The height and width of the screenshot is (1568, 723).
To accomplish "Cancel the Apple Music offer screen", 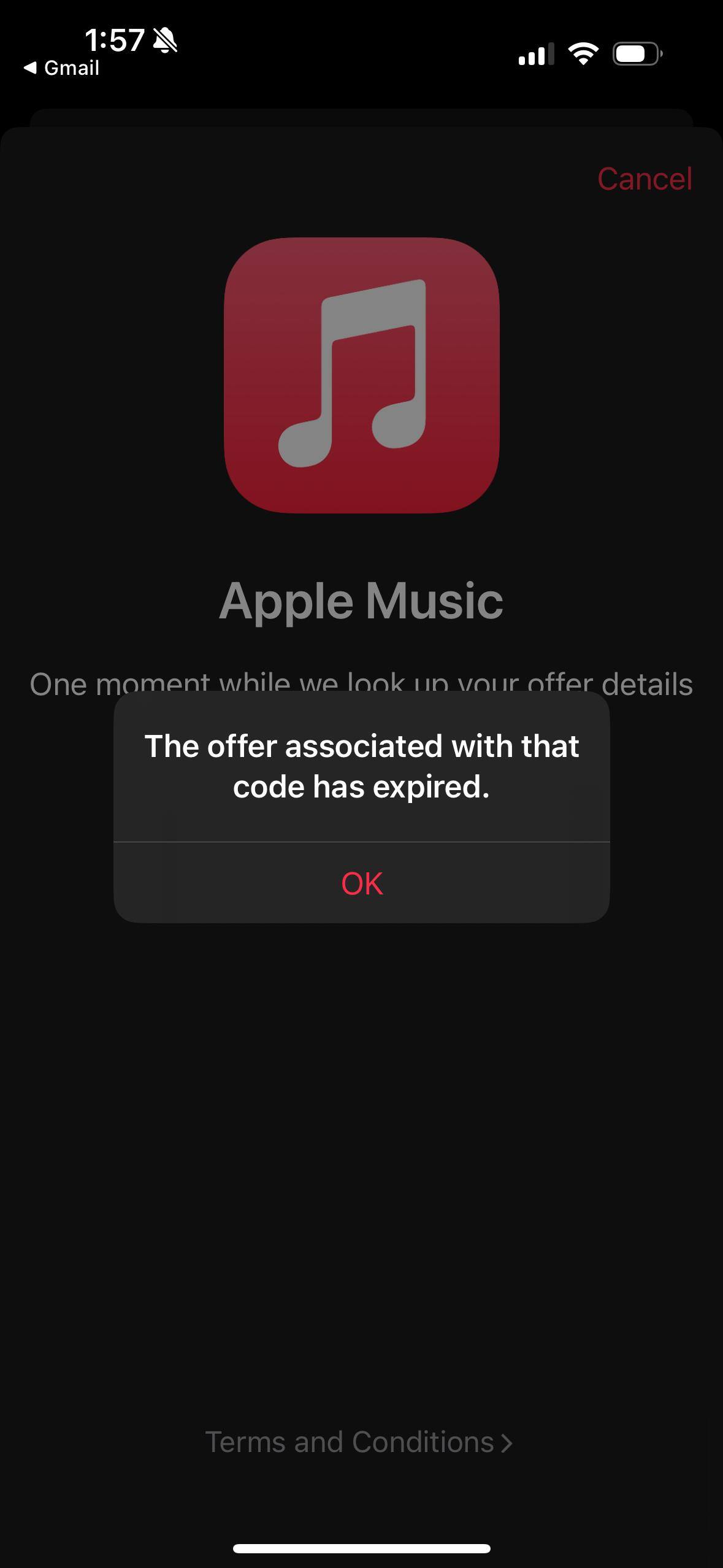I will (x=645, y=179).
